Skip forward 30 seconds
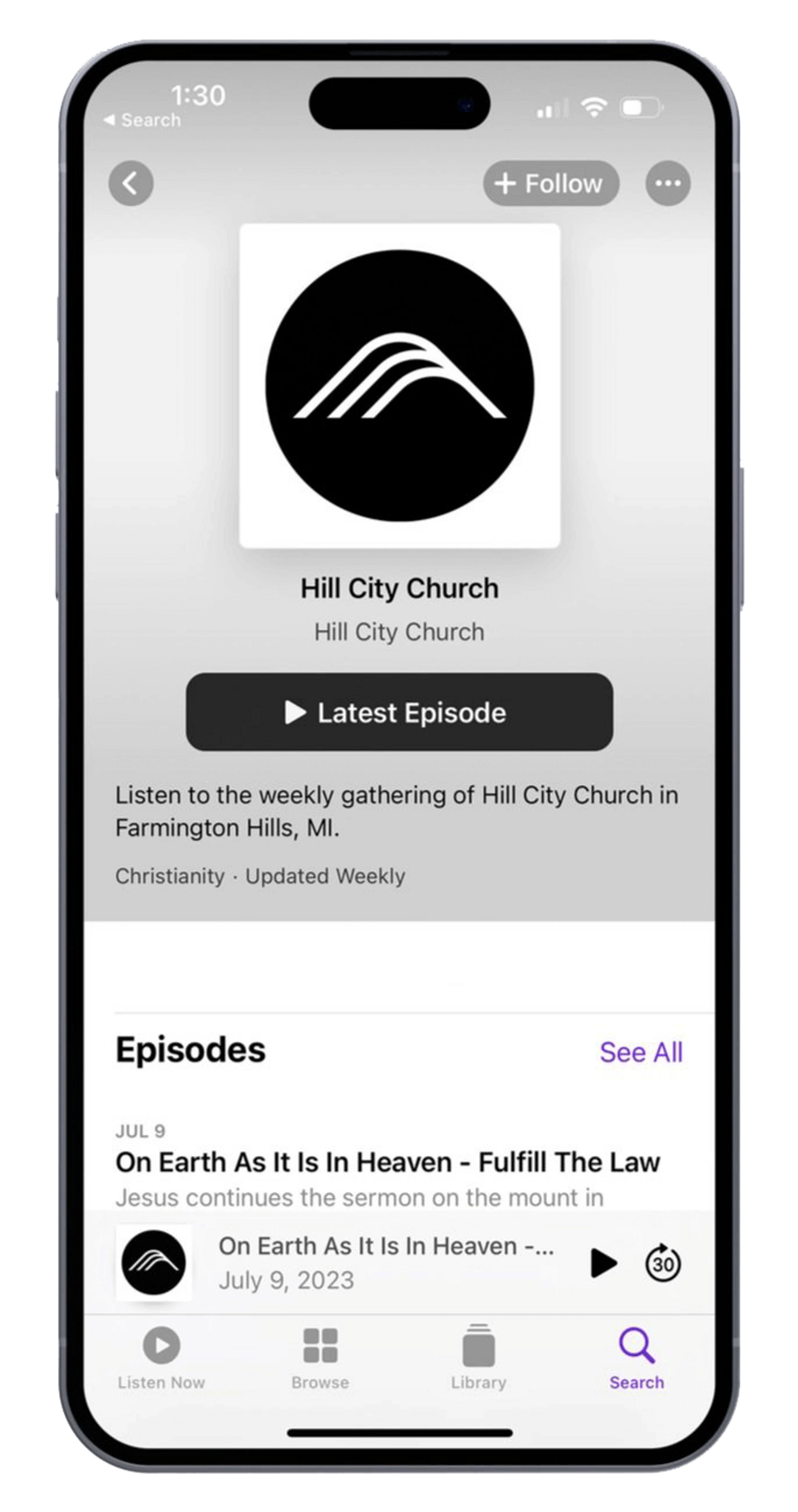The image size is (798, 1512). 663,1263
